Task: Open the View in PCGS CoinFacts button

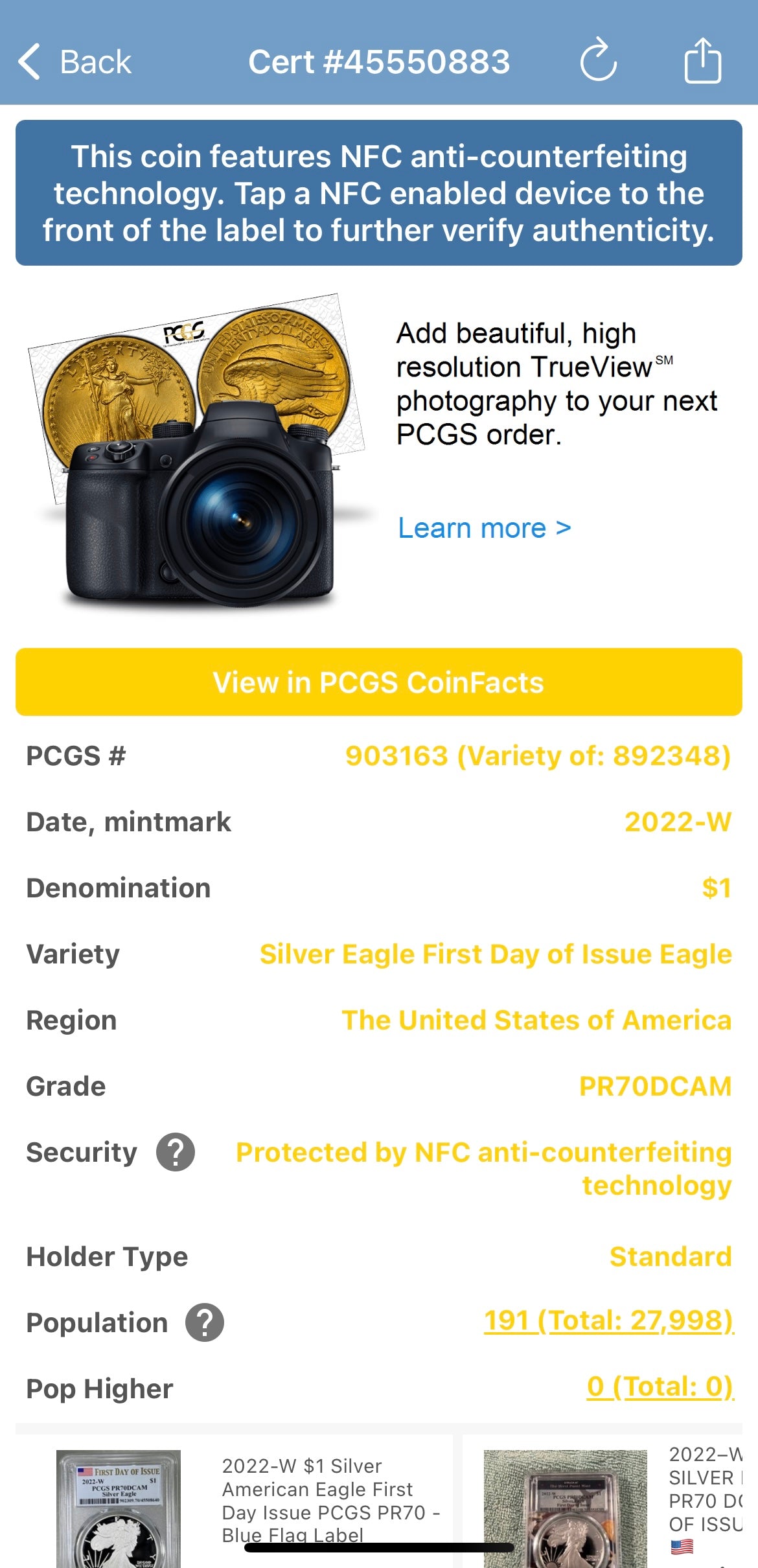Action: [379, 682]
